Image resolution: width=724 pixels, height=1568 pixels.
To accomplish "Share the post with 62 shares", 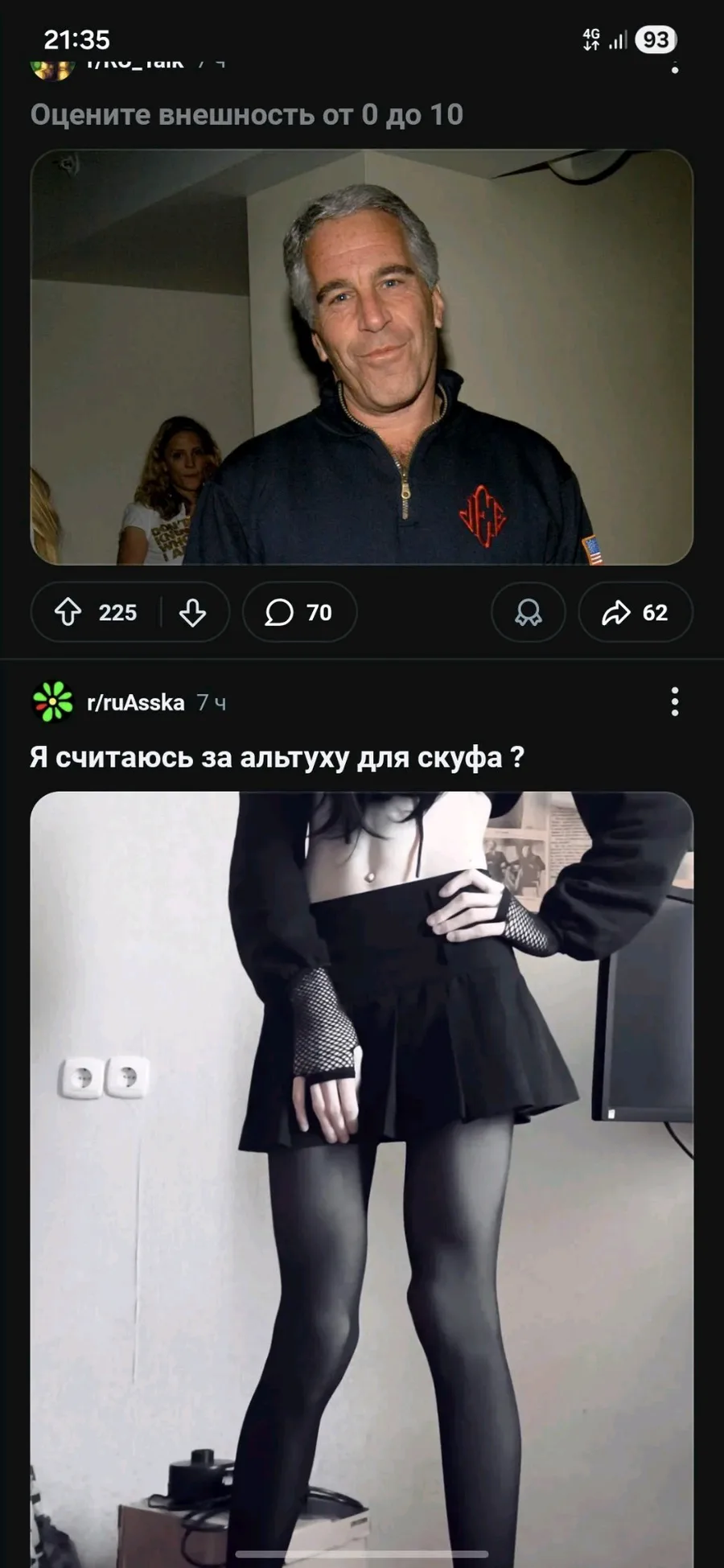I will click(635, 613).
